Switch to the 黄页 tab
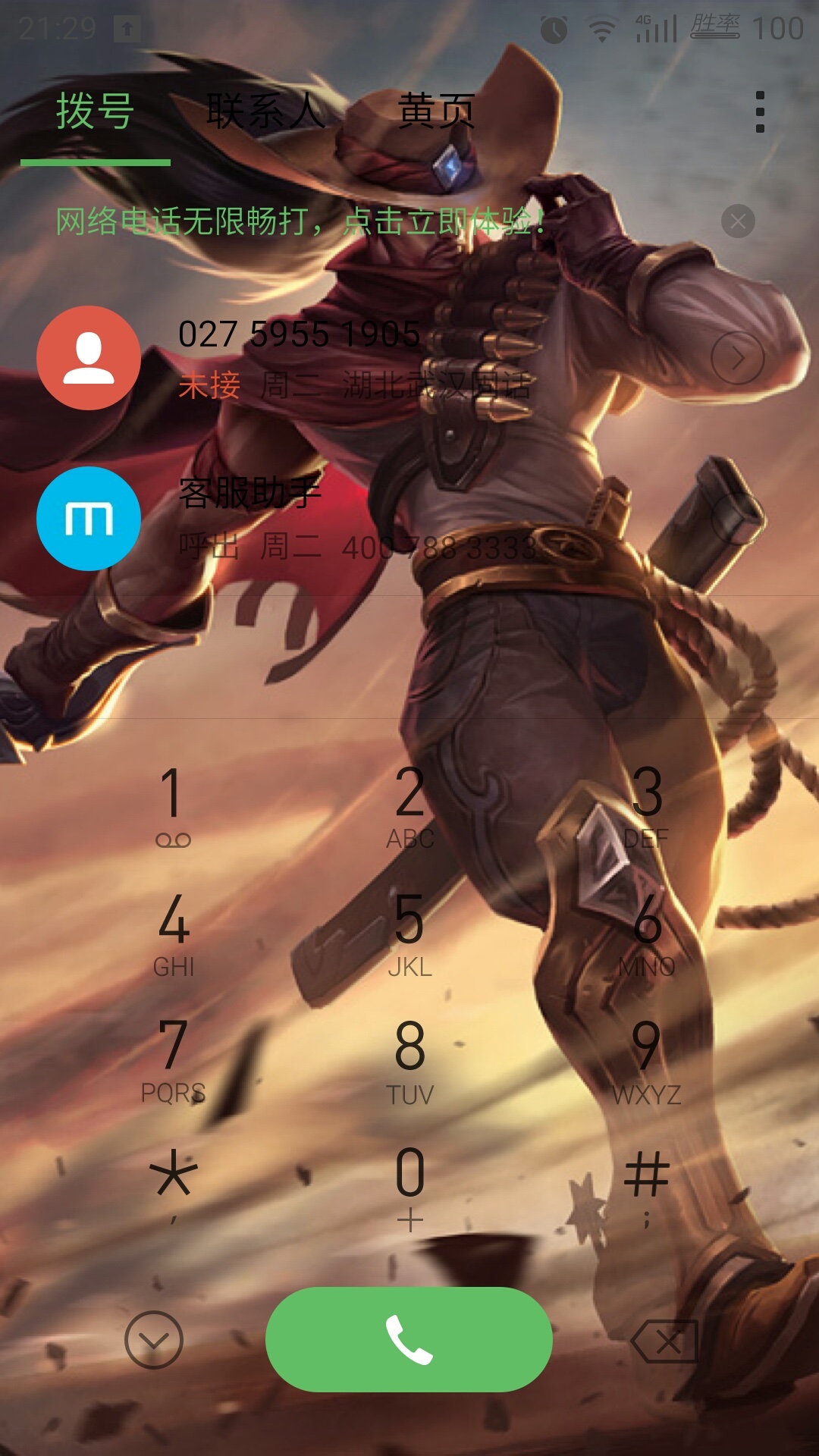The height and width of the screenshot is (1456, 819). [436, 111]
